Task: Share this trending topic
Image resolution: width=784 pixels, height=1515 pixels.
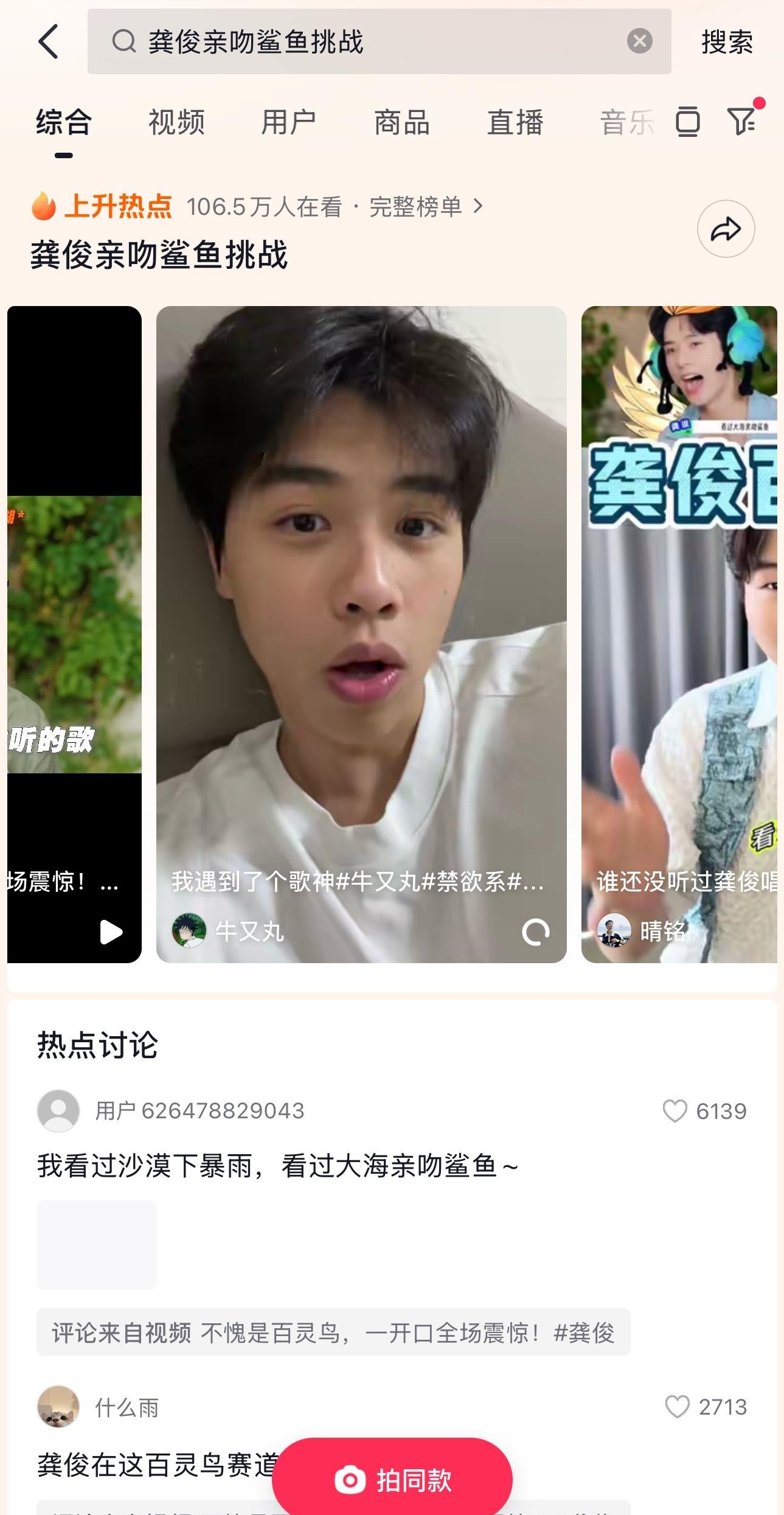Action: (x=726, y=229)
